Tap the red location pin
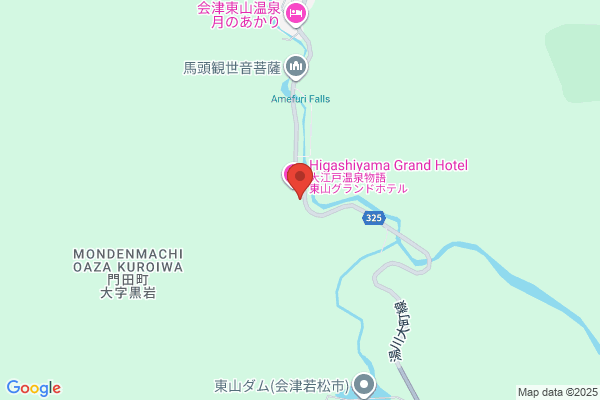The image size is (600, 400). (300, 181)
